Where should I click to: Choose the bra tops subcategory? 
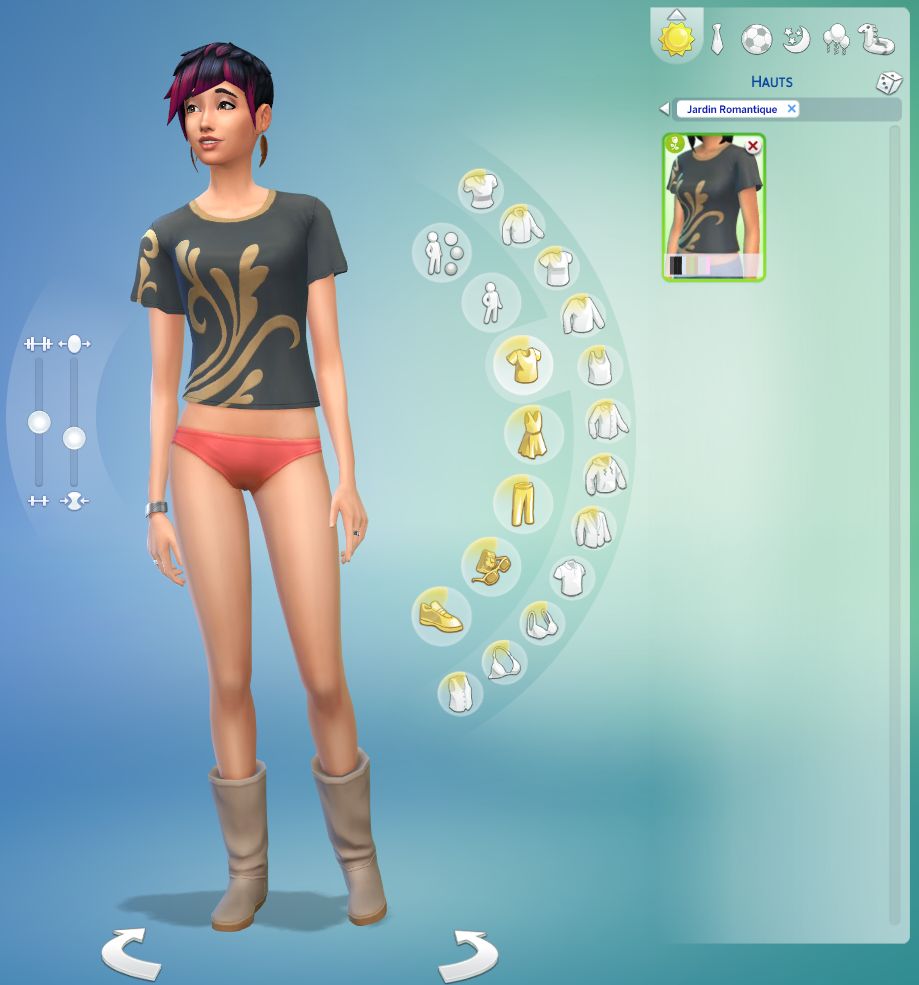click(x=543, y=623)
